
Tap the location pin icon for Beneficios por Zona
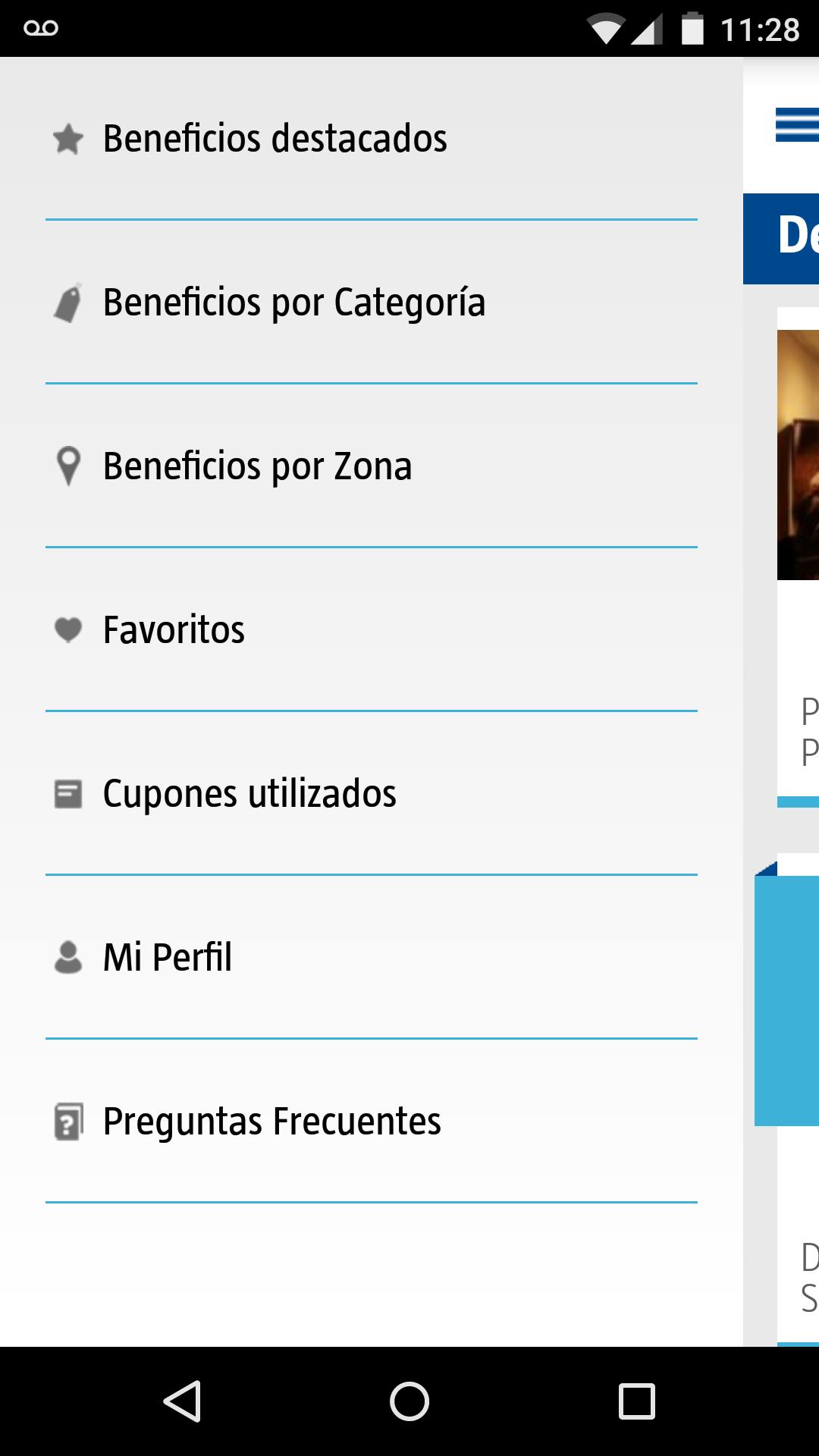pos(68,466)
